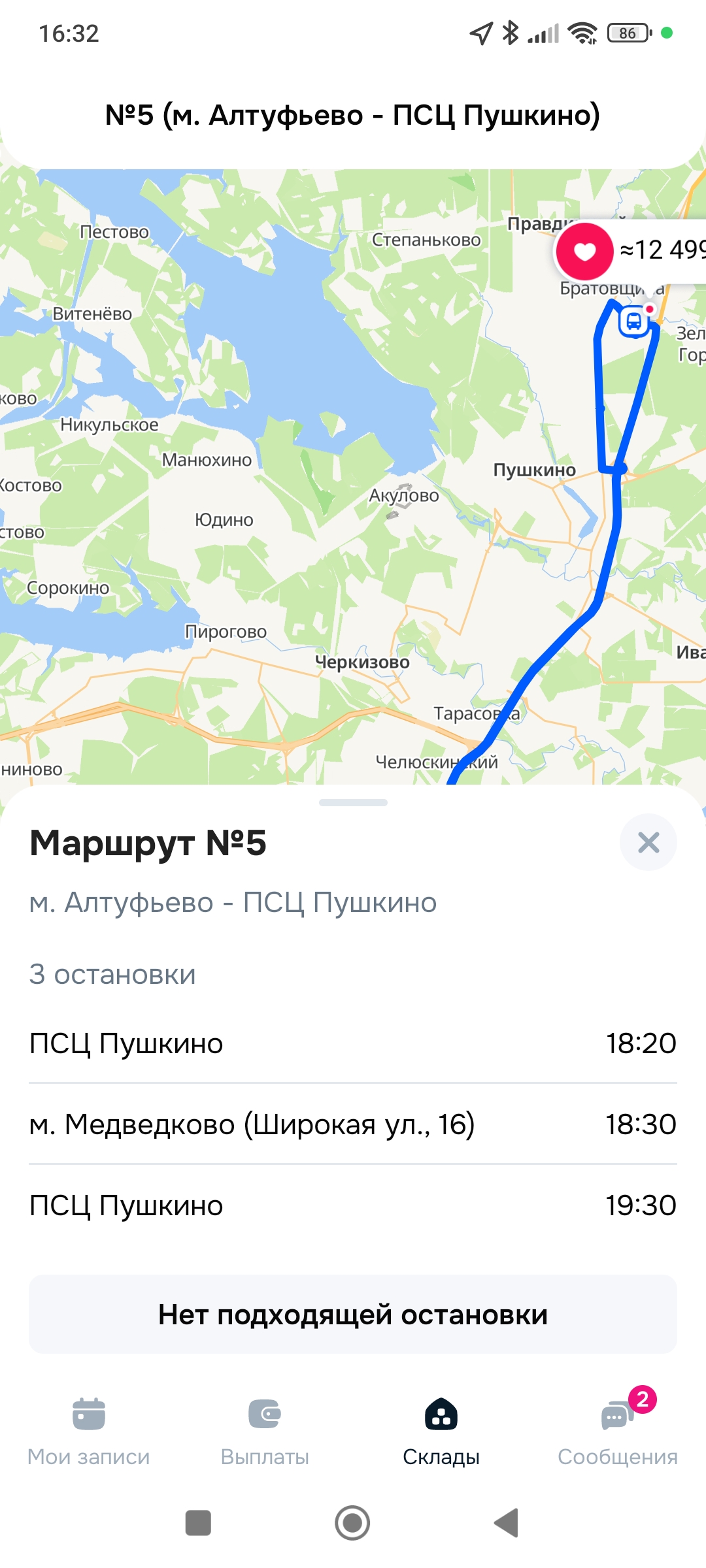706x1568 pixels.
Task: Tap the bus stop marker on the map
Action: pyautogui.click(x=633, y=321)
